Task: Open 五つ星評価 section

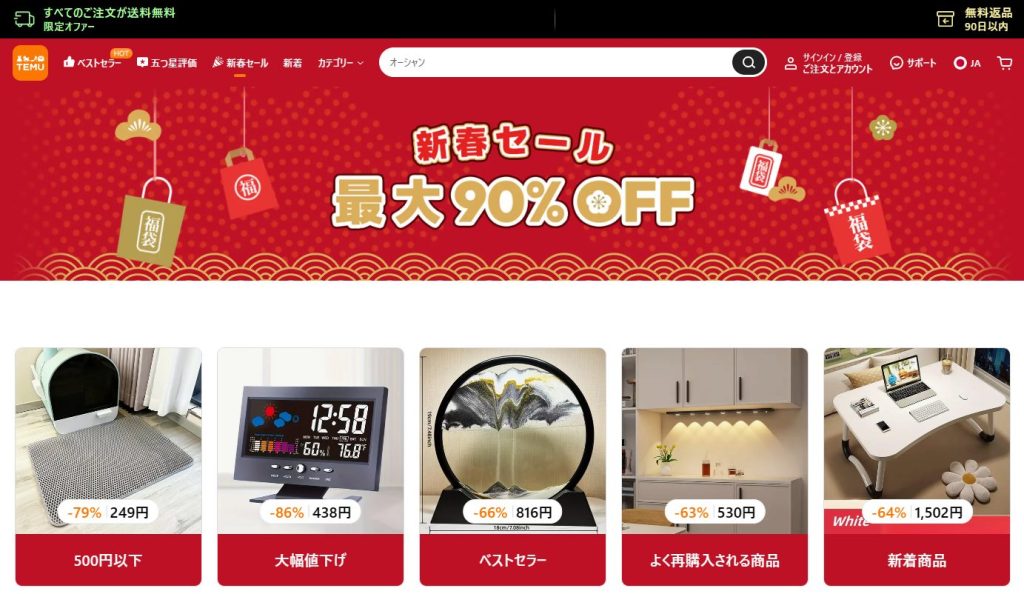Action: [x=167, y=63]
